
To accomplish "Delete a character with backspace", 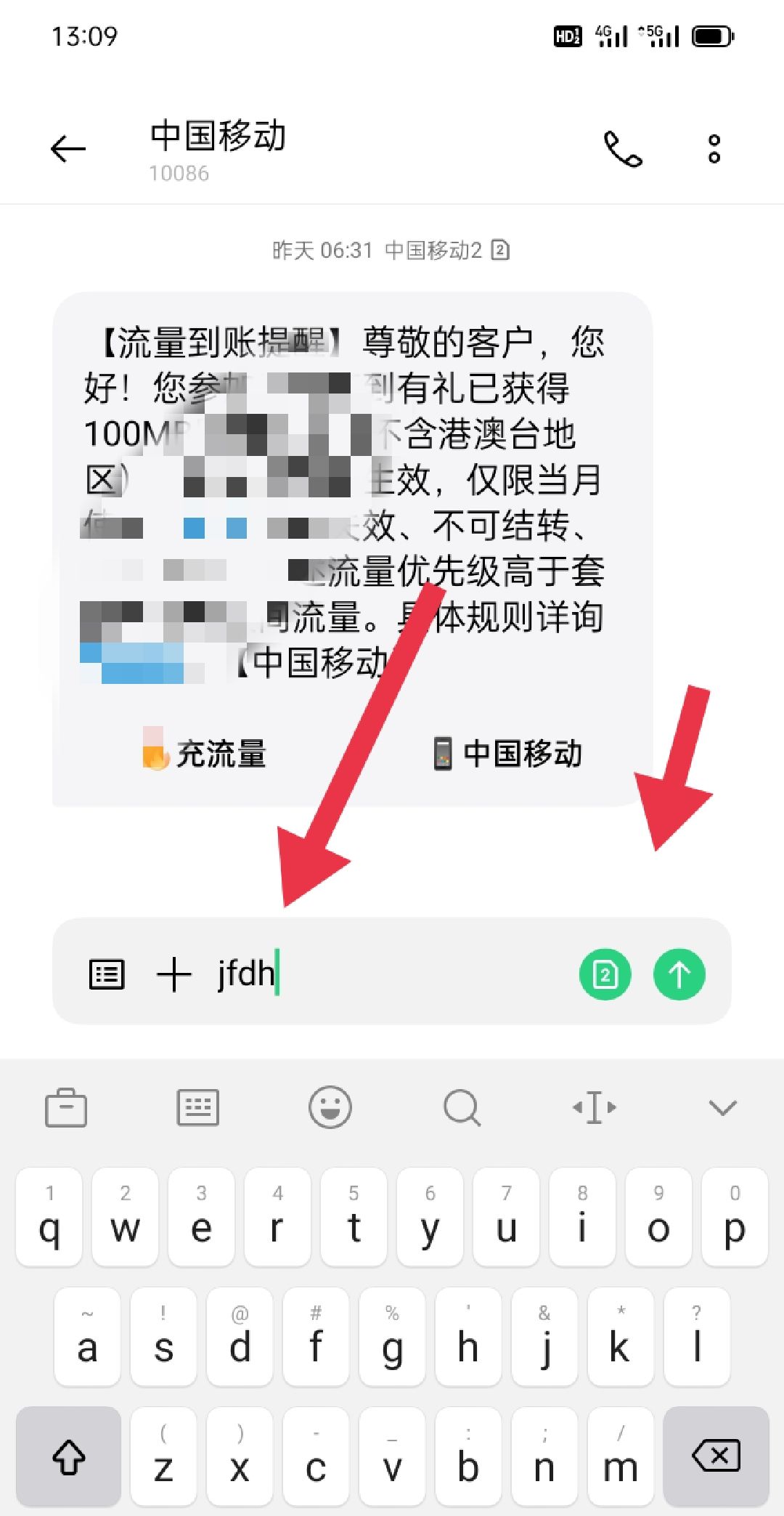I will tap(716, 1456).
